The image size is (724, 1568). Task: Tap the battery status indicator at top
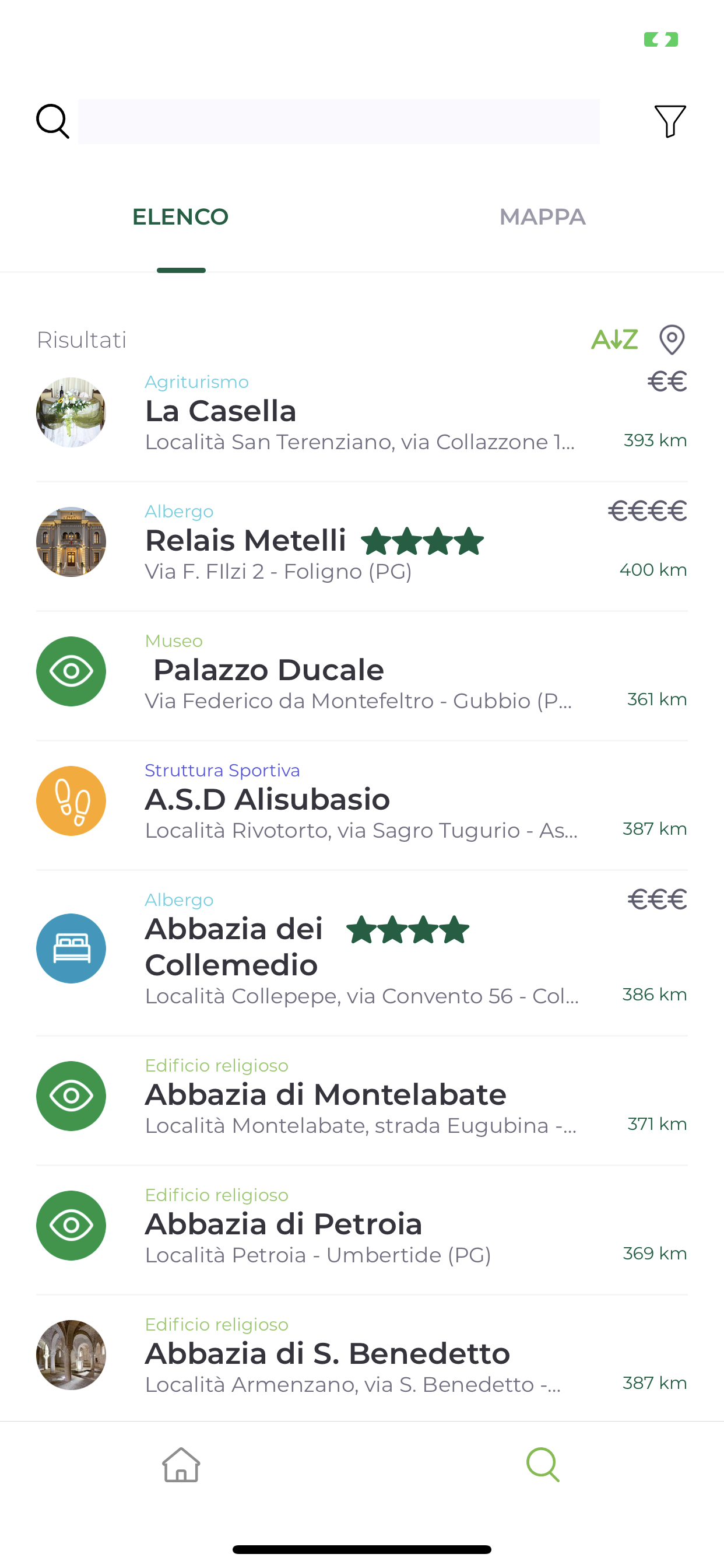(x=660, y=39)
